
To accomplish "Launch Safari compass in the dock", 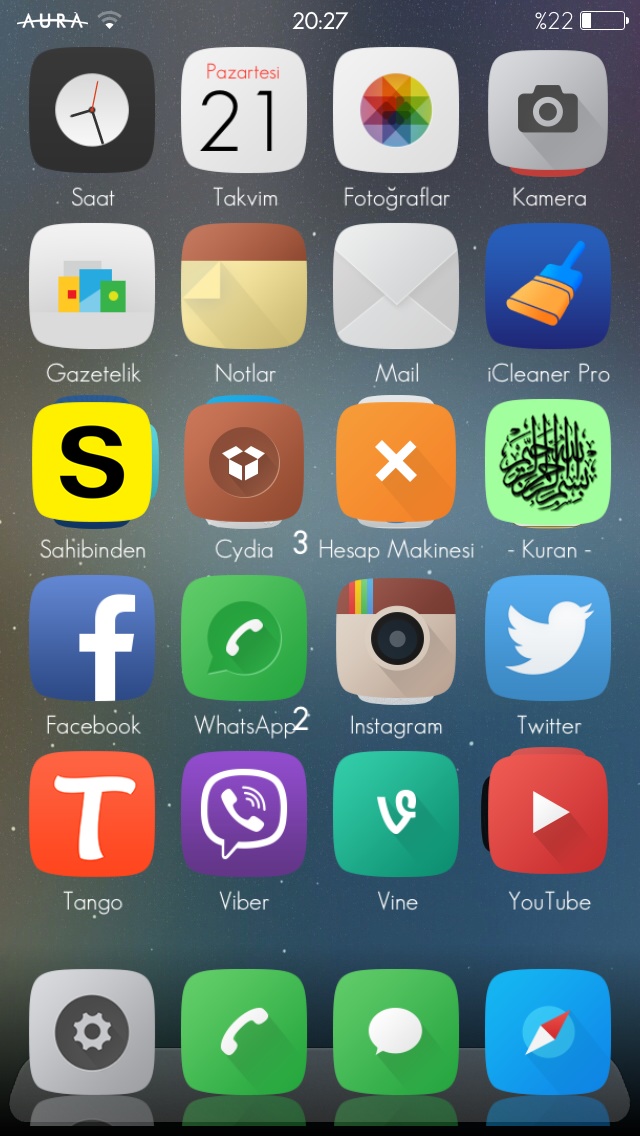I will click(548, 1032).
